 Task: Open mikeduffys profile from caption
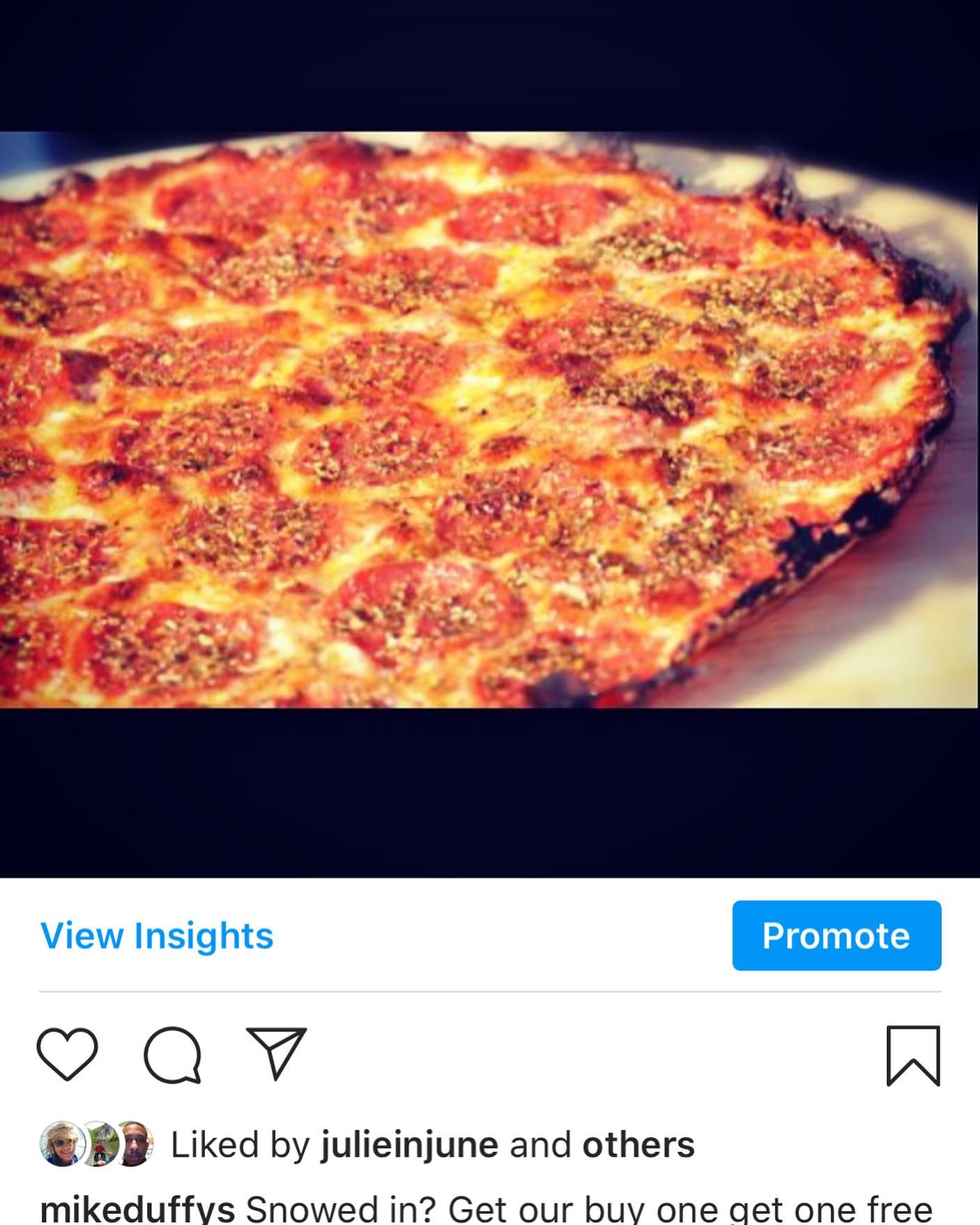tap(137, 1209)
